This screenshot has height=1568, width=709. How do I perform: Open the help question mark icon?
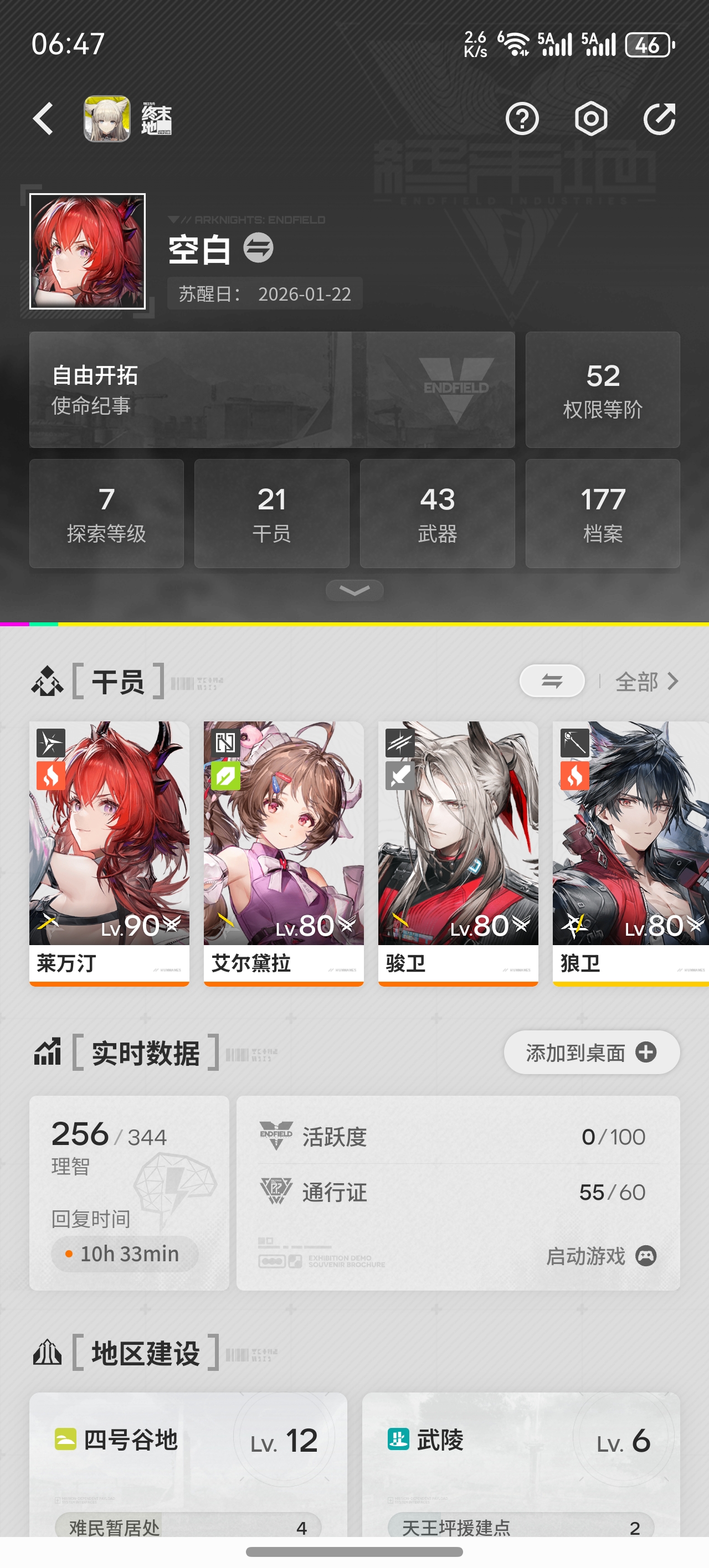point(522,118)
